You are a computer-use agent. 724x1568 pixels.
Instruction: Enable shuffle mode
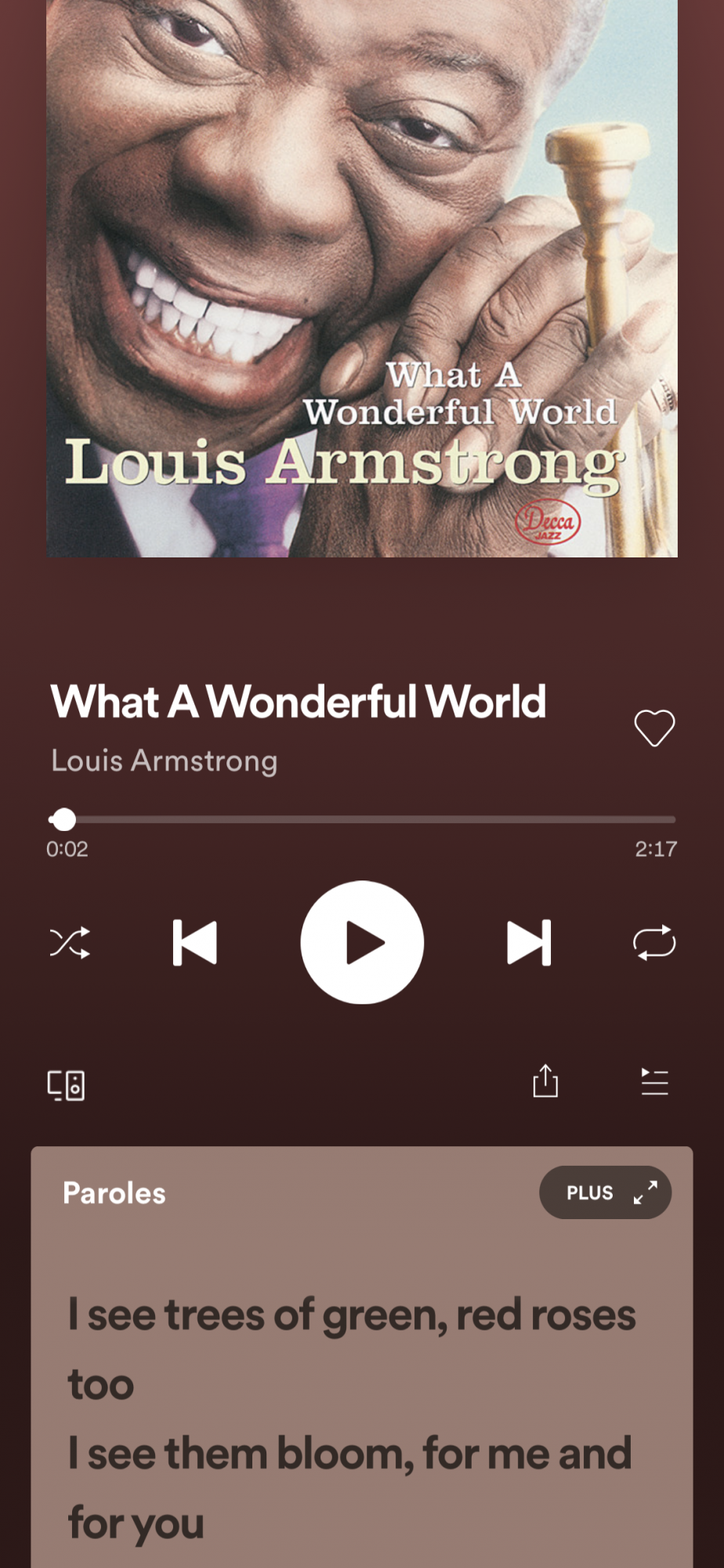[x=70, y=942]
